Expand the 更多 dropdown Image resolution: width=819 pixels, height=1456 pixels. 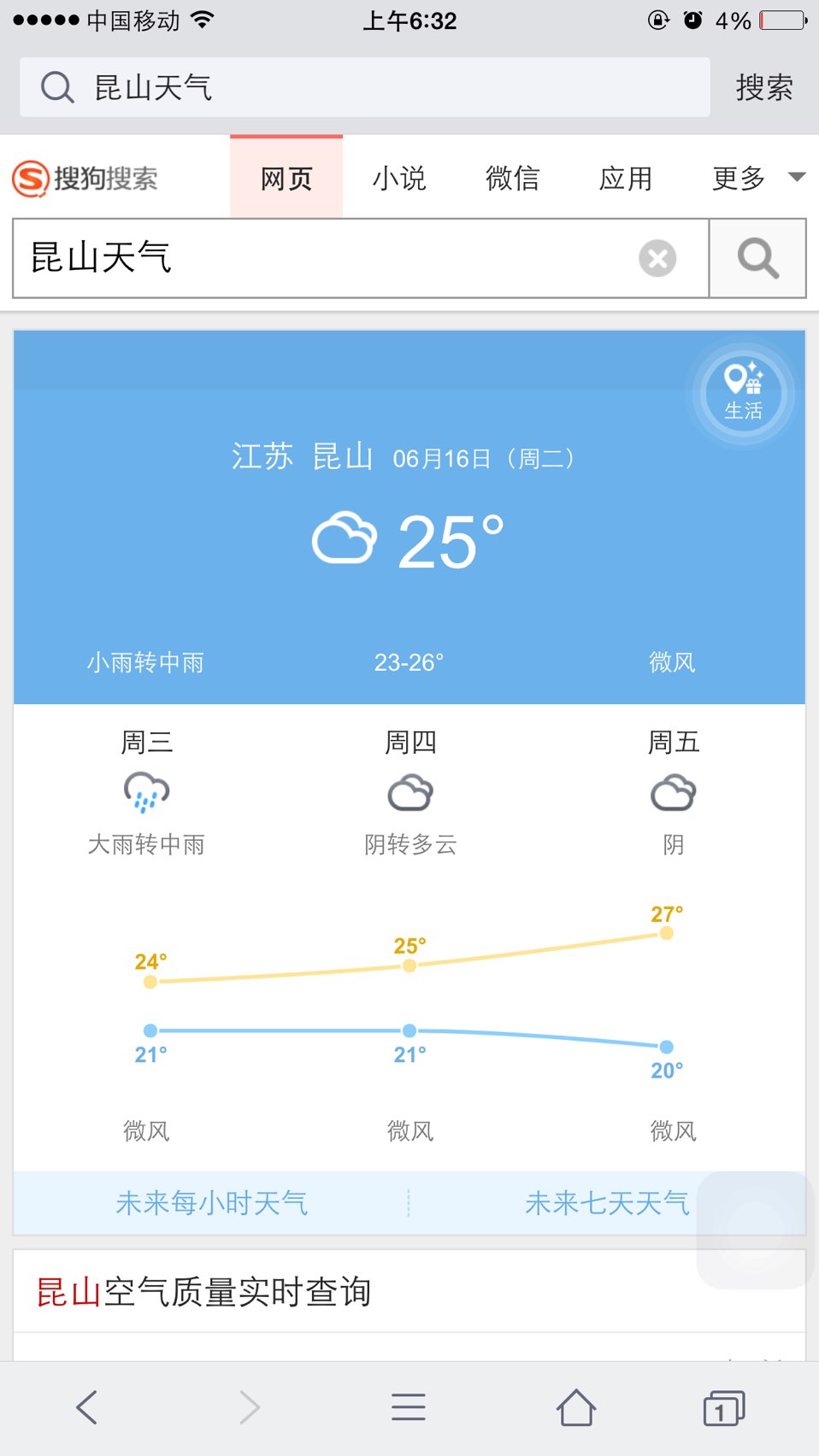[757, 178]
